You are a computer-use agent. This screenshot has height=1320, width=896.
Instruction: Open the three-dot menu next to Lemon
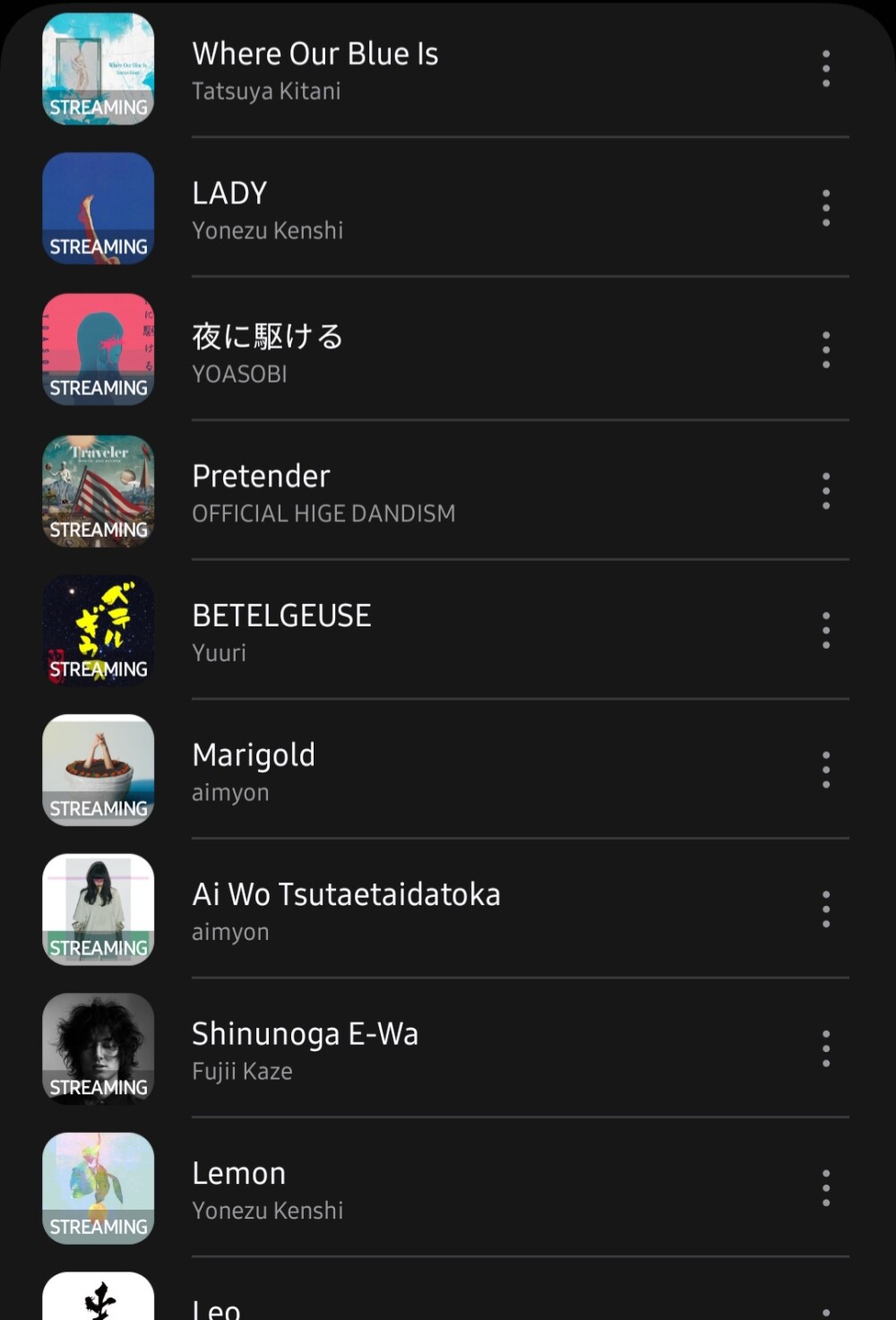click(826, 1189)
